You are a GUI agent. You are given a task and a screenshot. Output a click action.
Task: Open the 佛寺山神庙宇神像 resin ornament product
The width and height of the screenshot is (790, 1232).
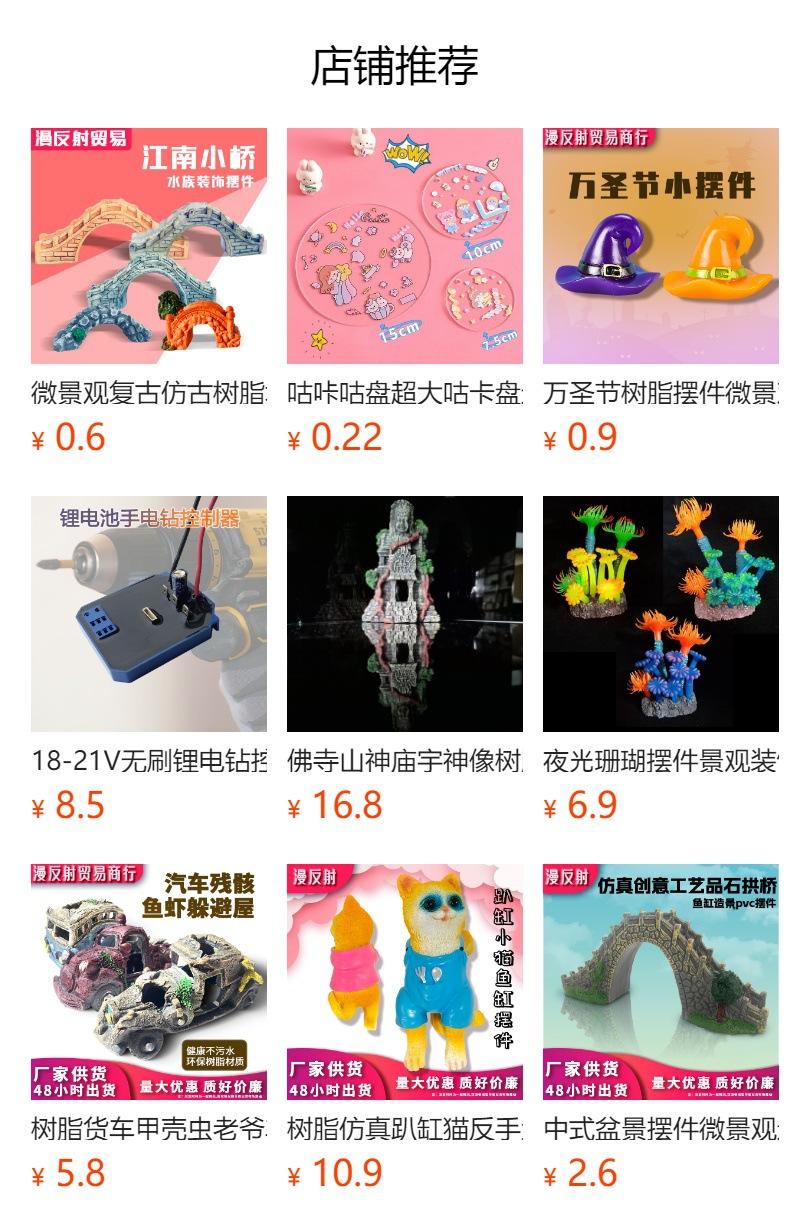[404, 614]
